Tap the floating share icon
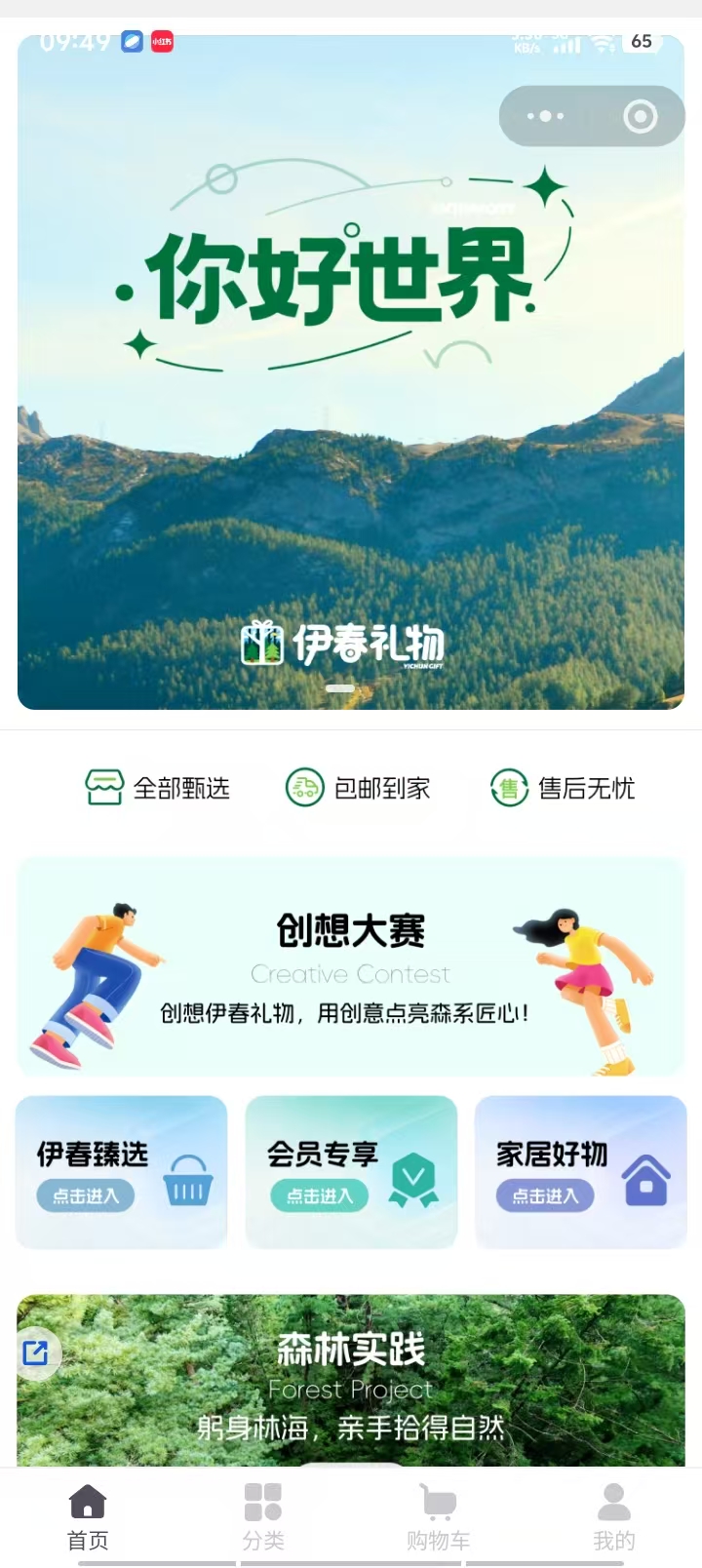The height and width of the screenshot is (1568, 702). click(x=36, y=1352)
